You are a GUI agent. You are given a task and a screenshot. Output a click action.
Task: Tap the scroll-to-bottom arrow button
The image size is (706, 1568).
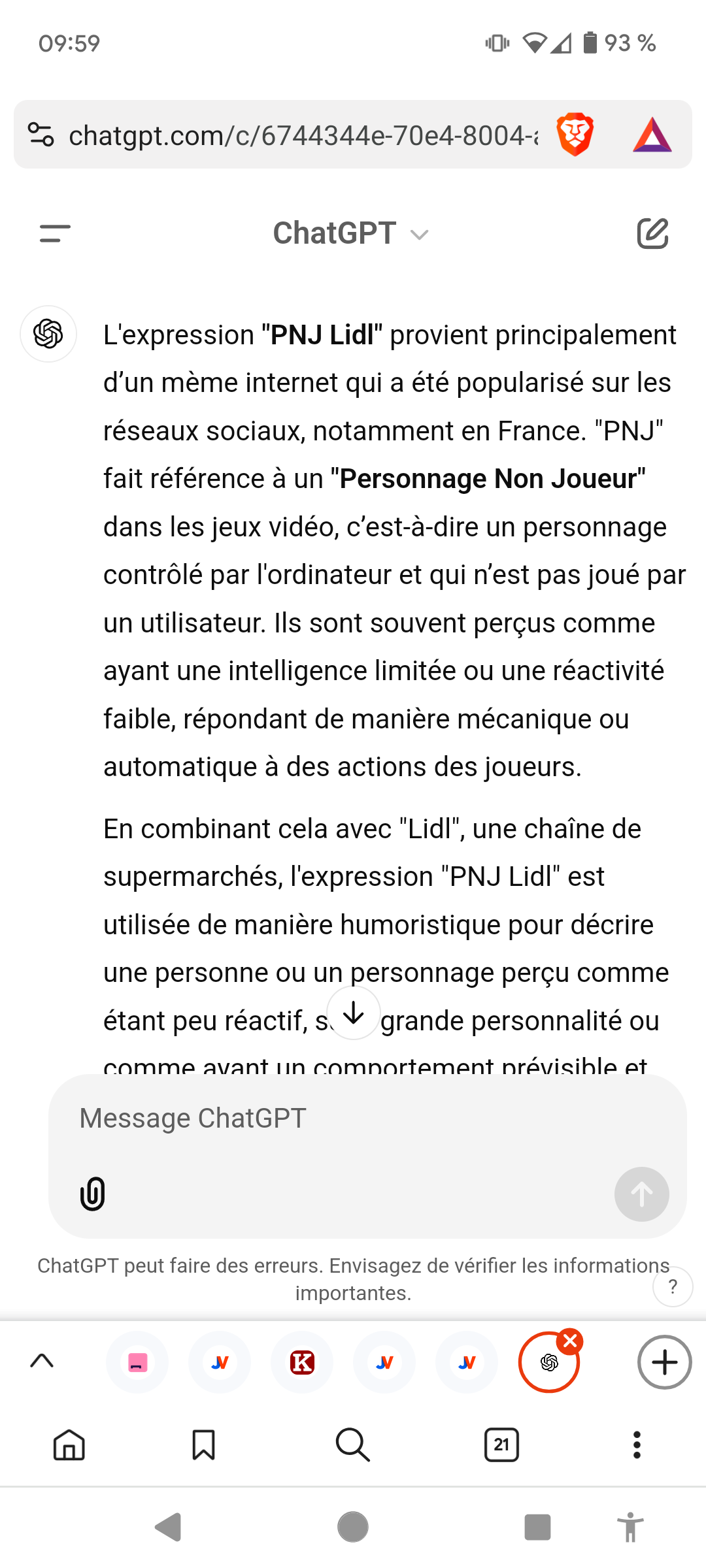(x=354, y=1013)
